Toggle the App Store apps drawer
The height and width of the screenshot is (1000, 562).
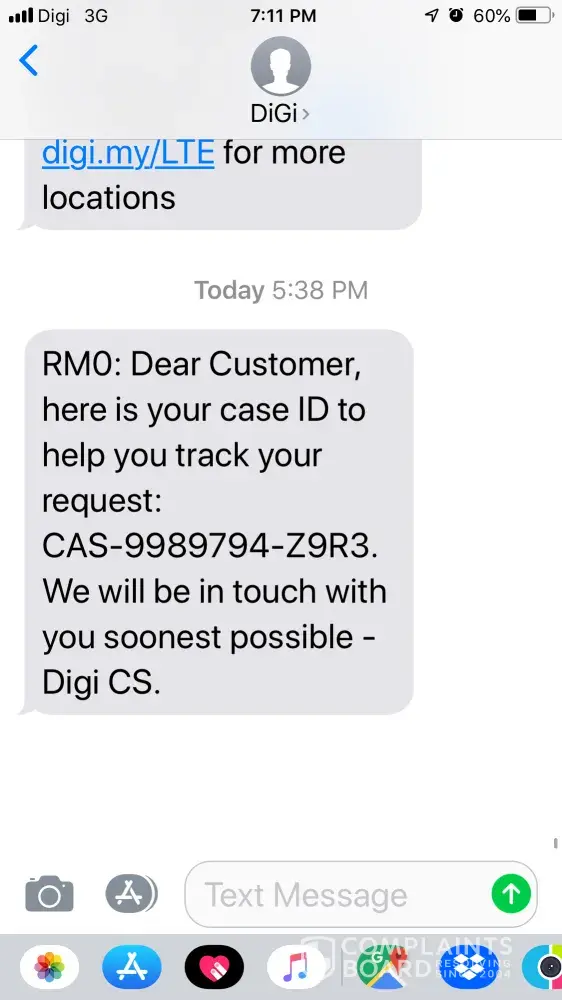[x=131, y=894]
